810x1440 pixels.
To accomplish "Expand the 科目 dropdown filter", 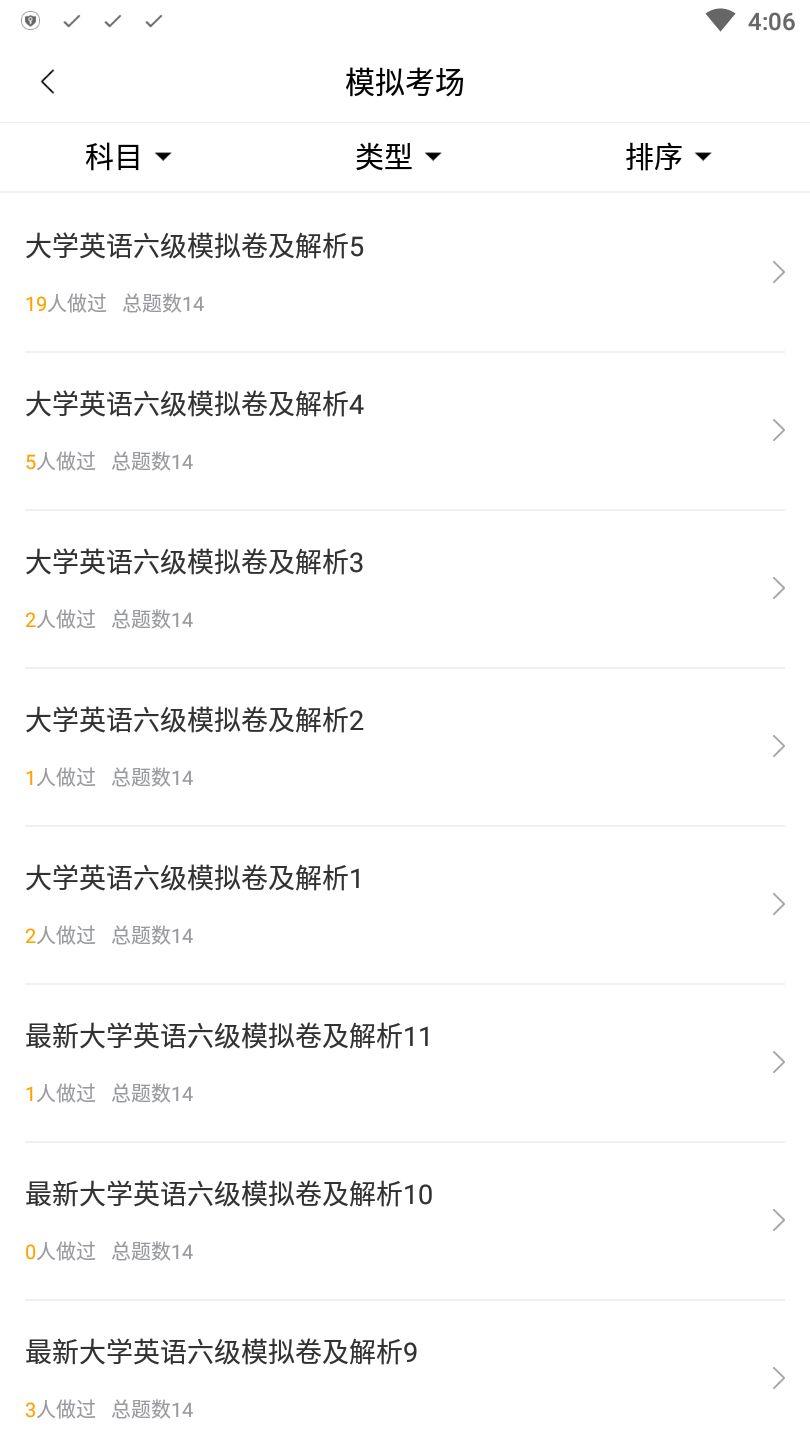I will (128, 157).
